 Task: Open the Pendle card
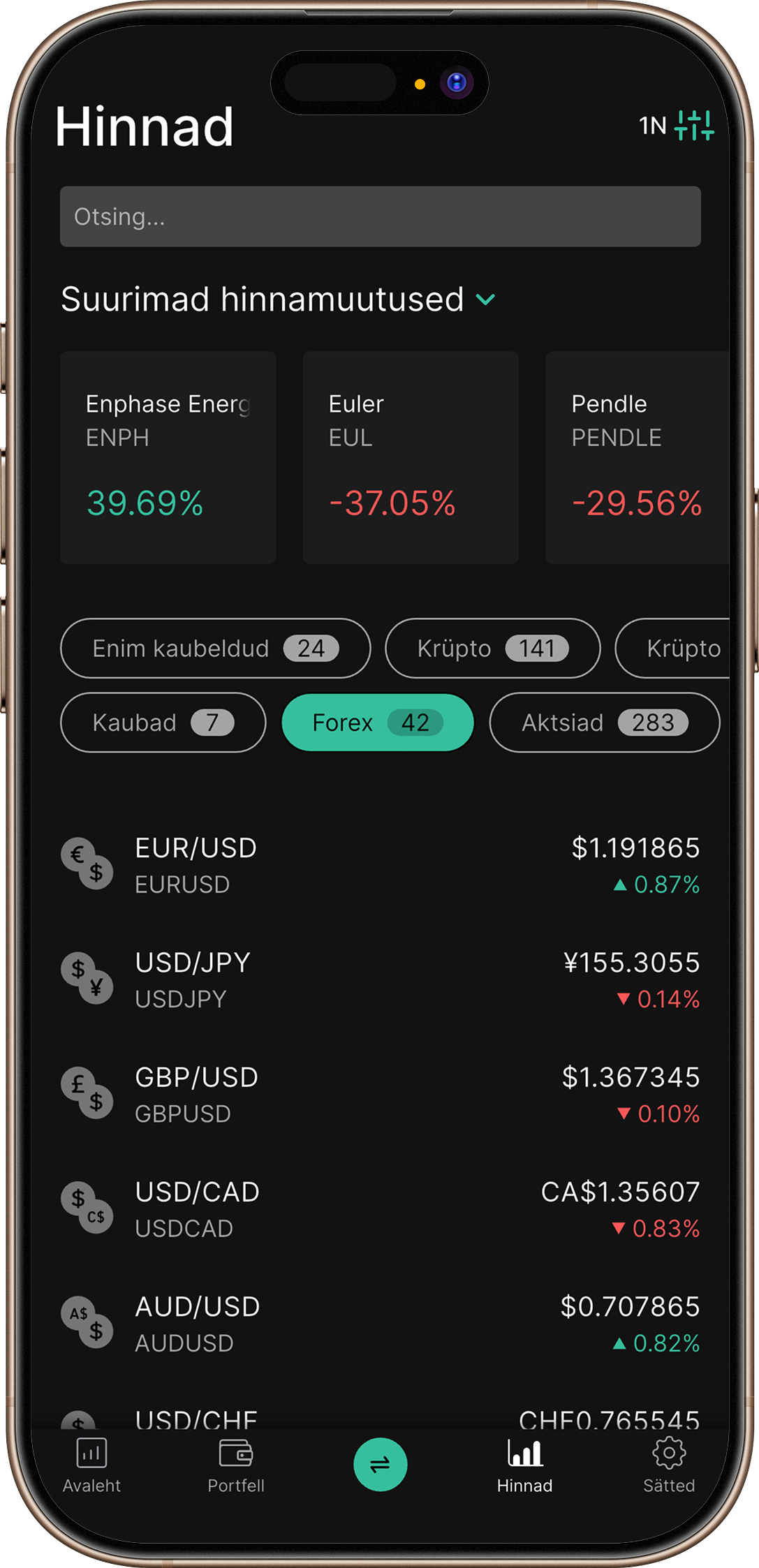click(638, 457)
